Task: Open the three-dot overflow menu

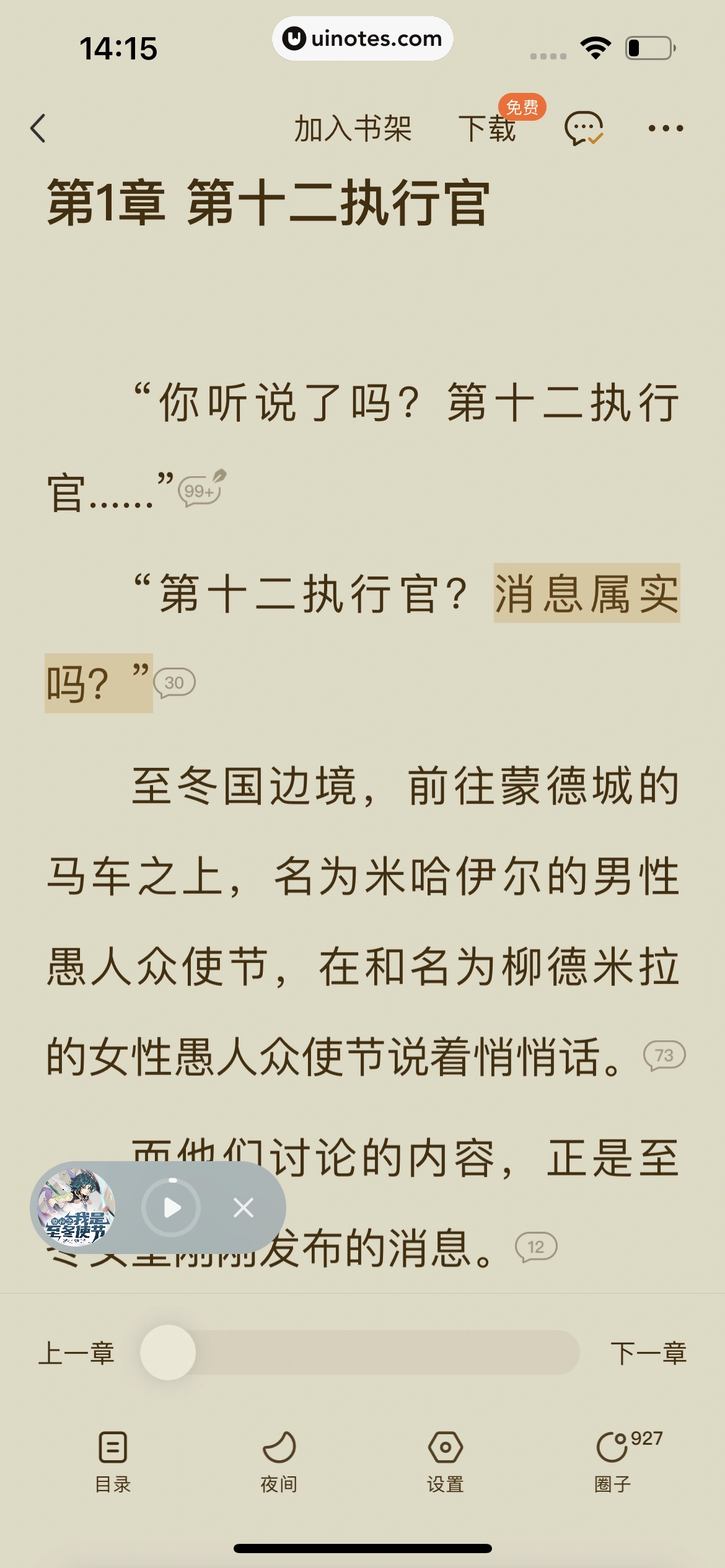Action: [666, 129]
